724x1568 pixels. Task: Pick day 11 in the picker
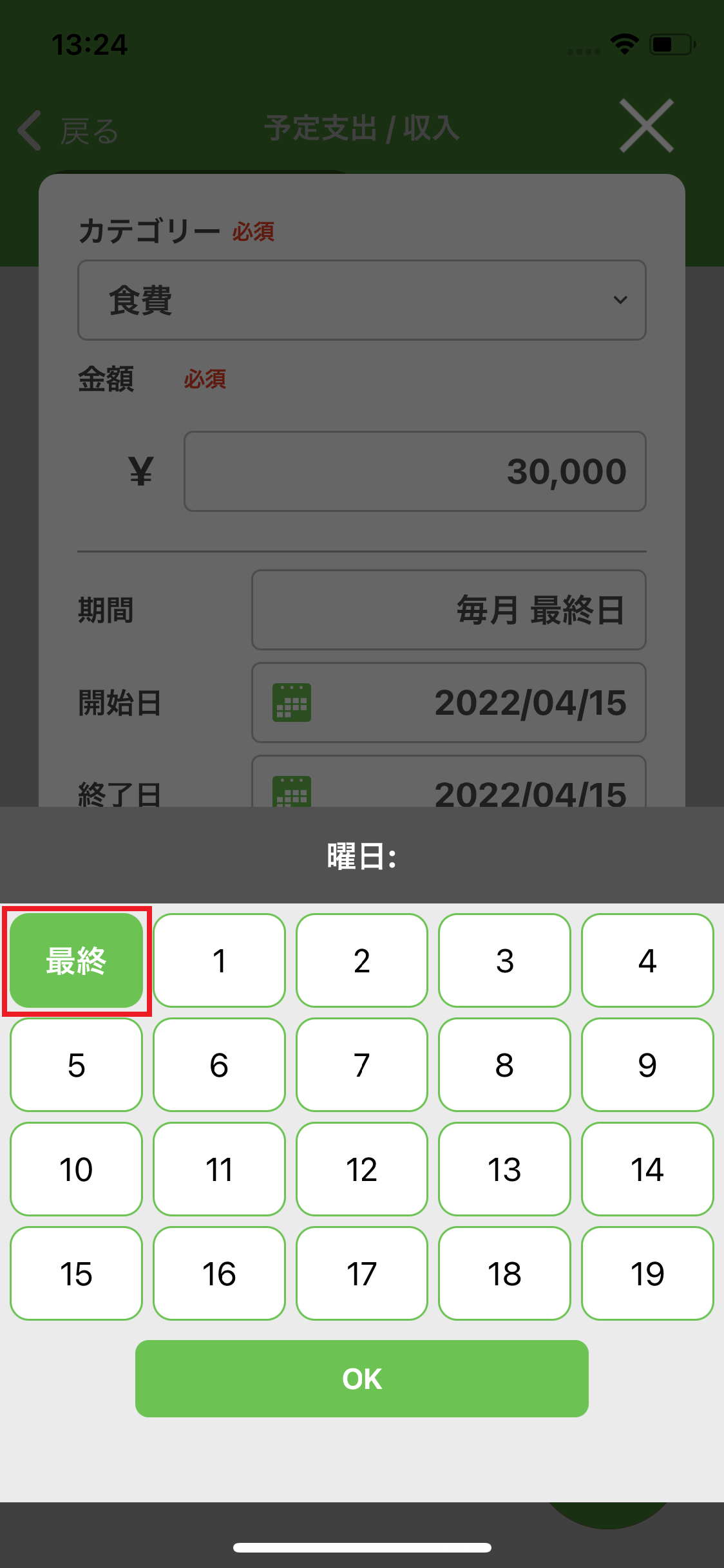[x=219, y=1169]
